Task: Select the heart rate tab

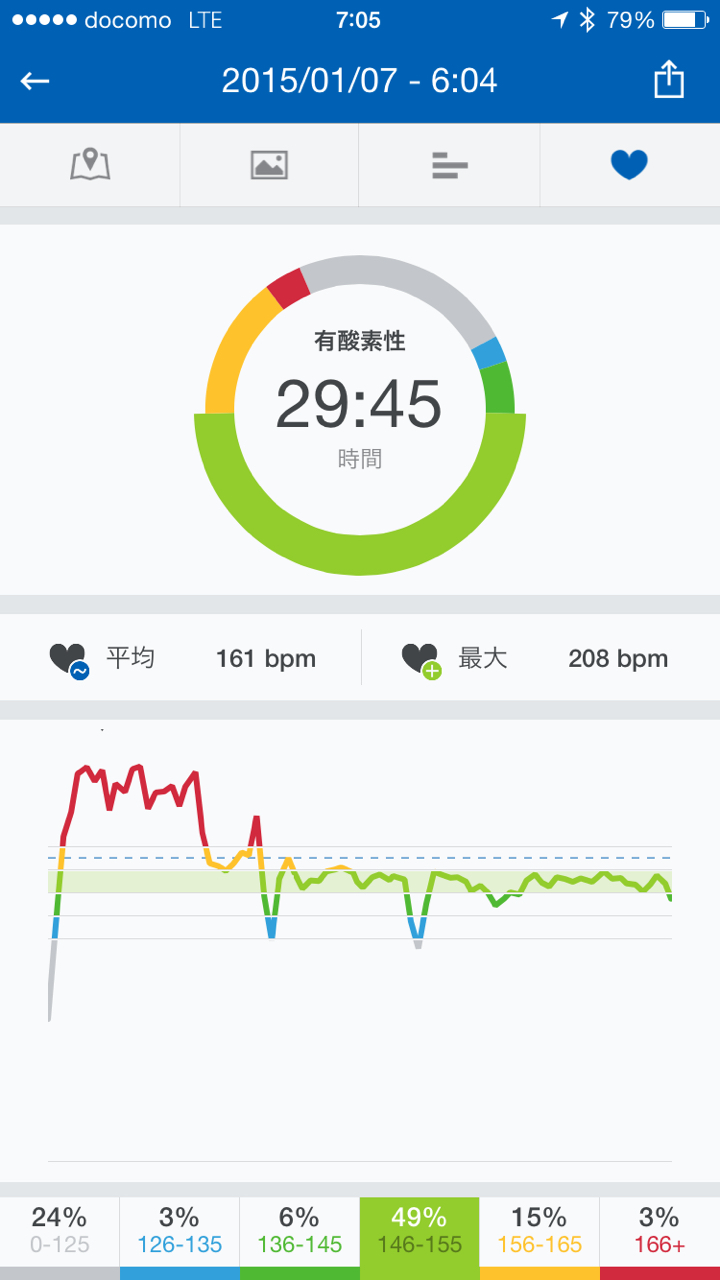Action: coord(629,165)
